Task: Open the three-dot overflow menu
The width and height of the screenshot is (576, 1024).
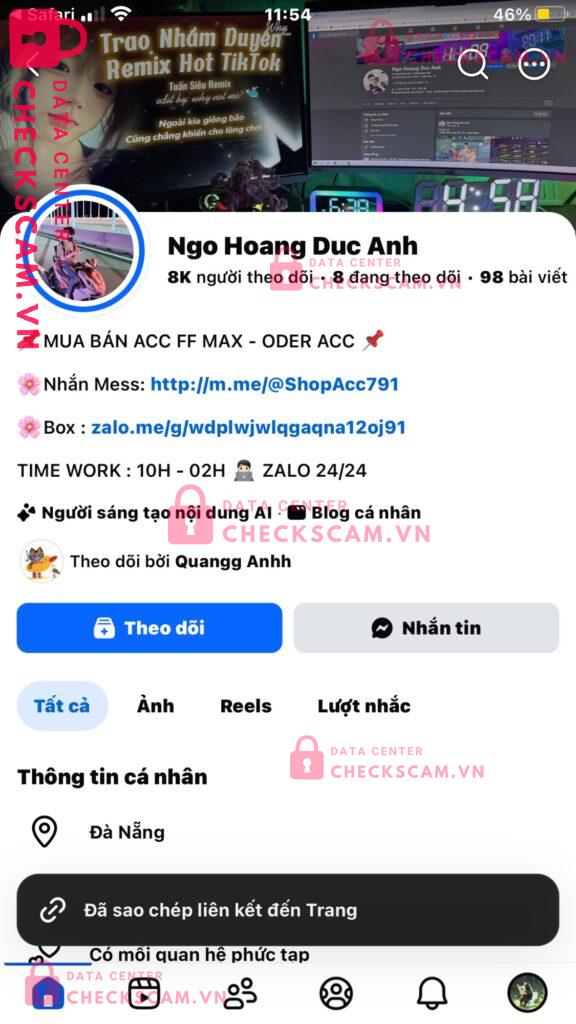Action: click(534, 63)
